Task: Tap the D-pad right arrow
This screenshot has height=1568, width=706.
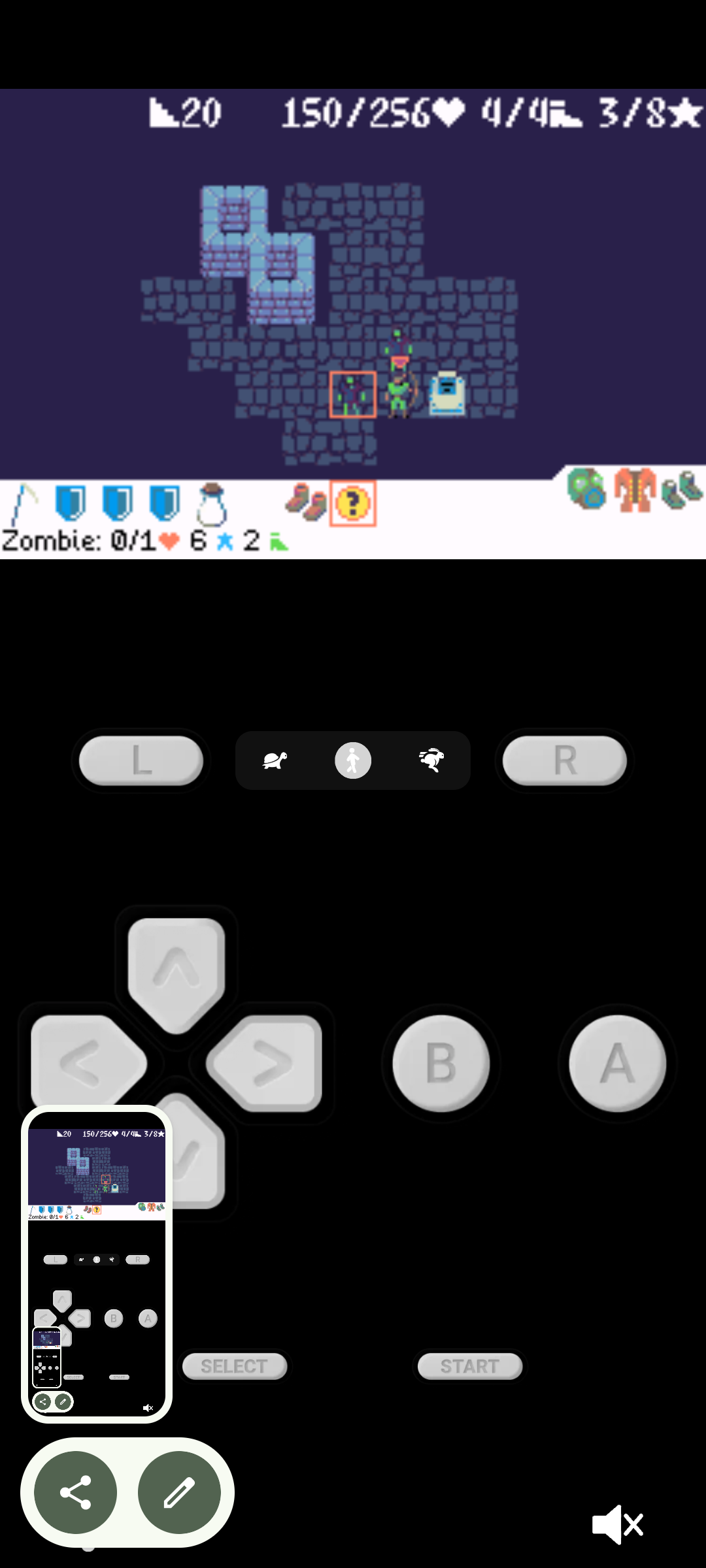Action: (x=269, y=1064)
